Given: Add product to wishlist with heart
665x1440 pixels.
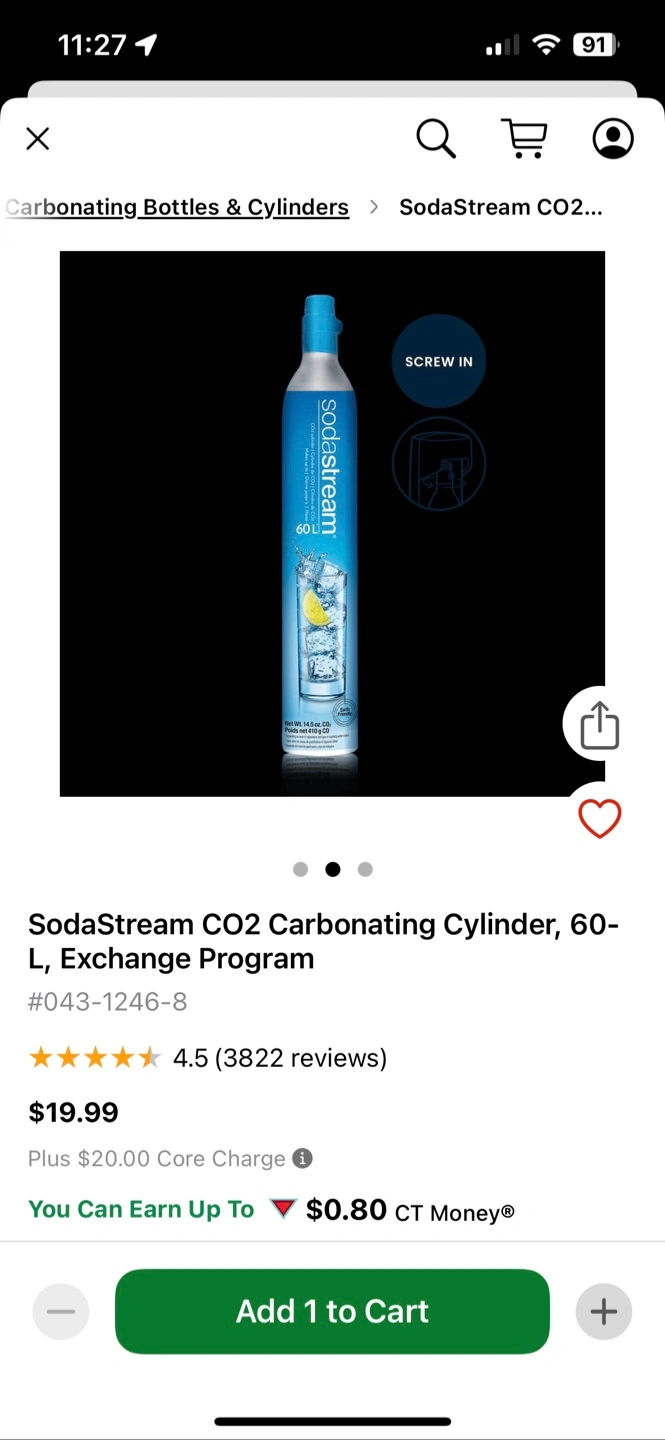Looking at the screenshot, I should pos(600,819).
